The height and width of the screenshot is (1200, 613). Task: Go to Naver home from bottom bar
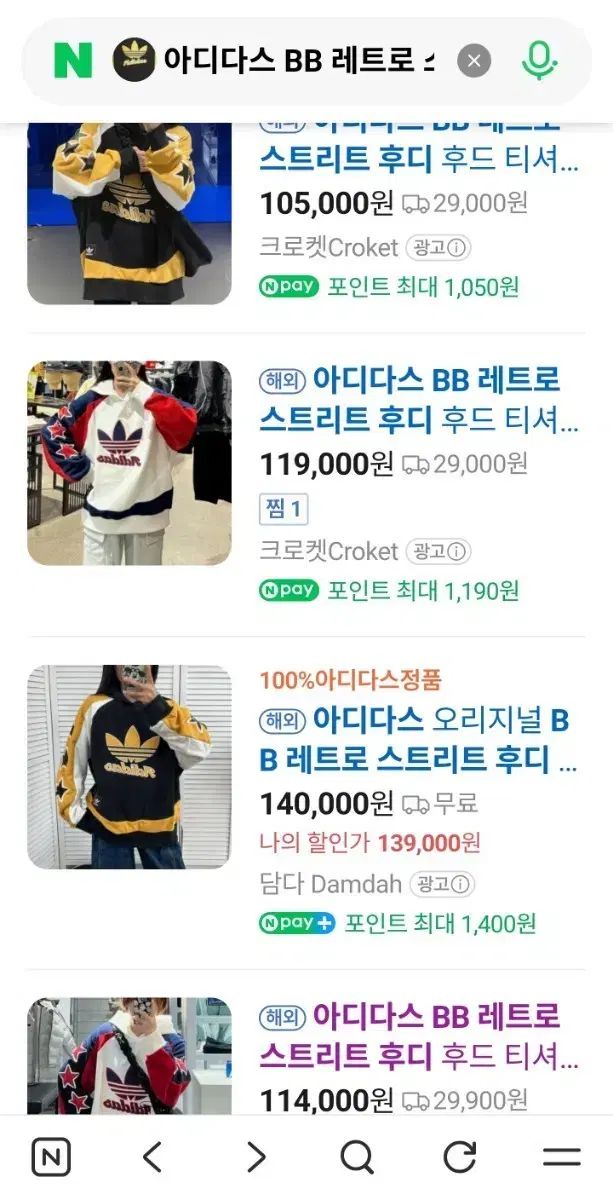(52, 1158)
